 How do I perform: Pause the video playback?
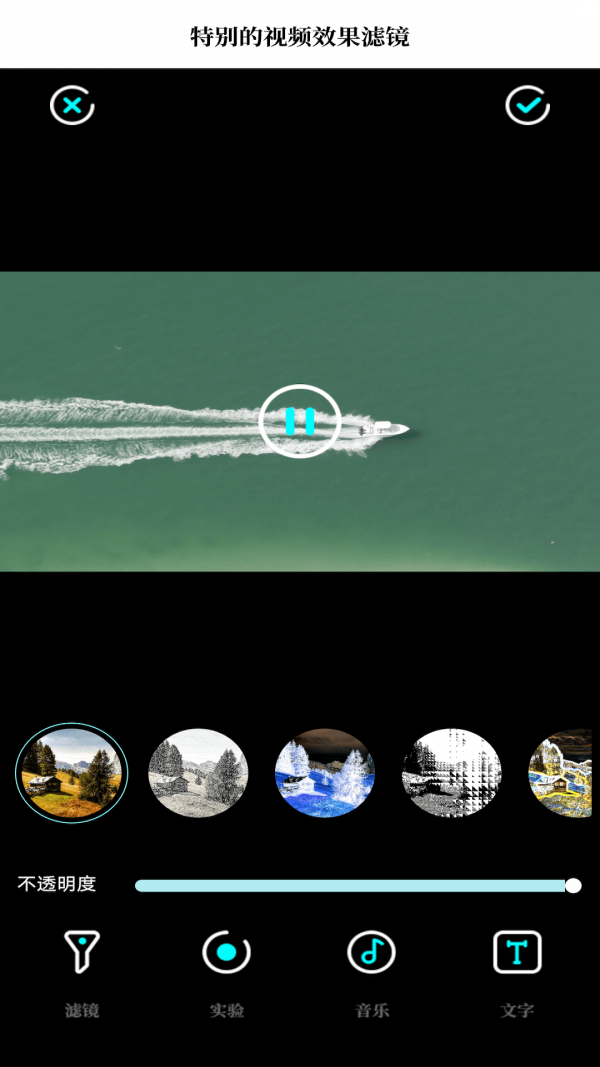coord(299,421)
